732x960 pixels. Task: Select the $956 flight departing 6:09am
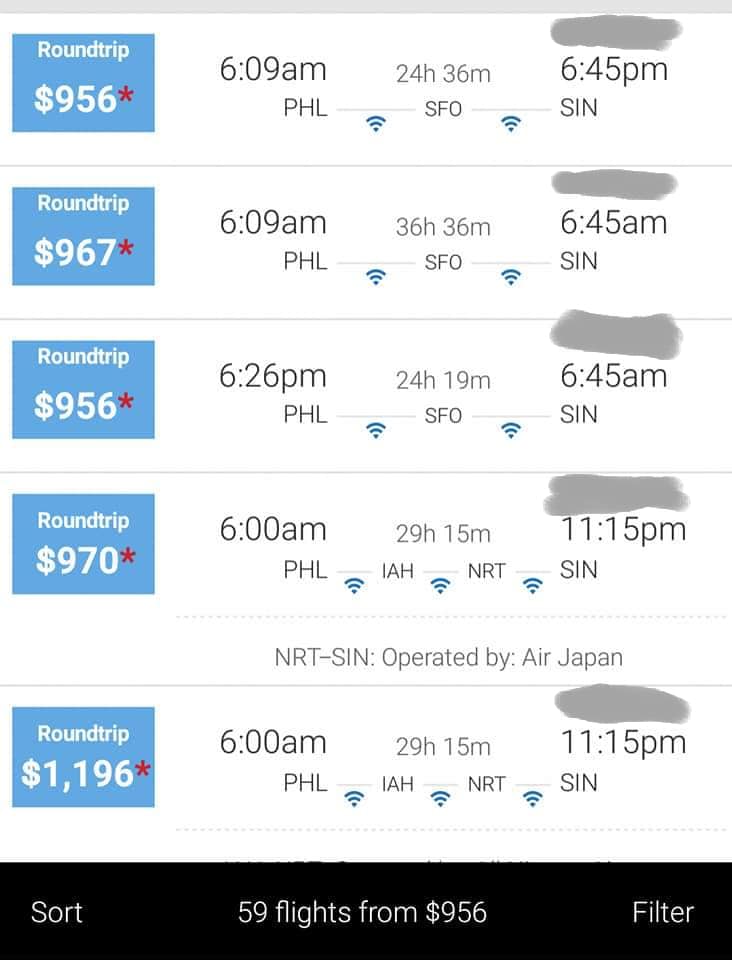pyautogui.click(x=83, y=83)
